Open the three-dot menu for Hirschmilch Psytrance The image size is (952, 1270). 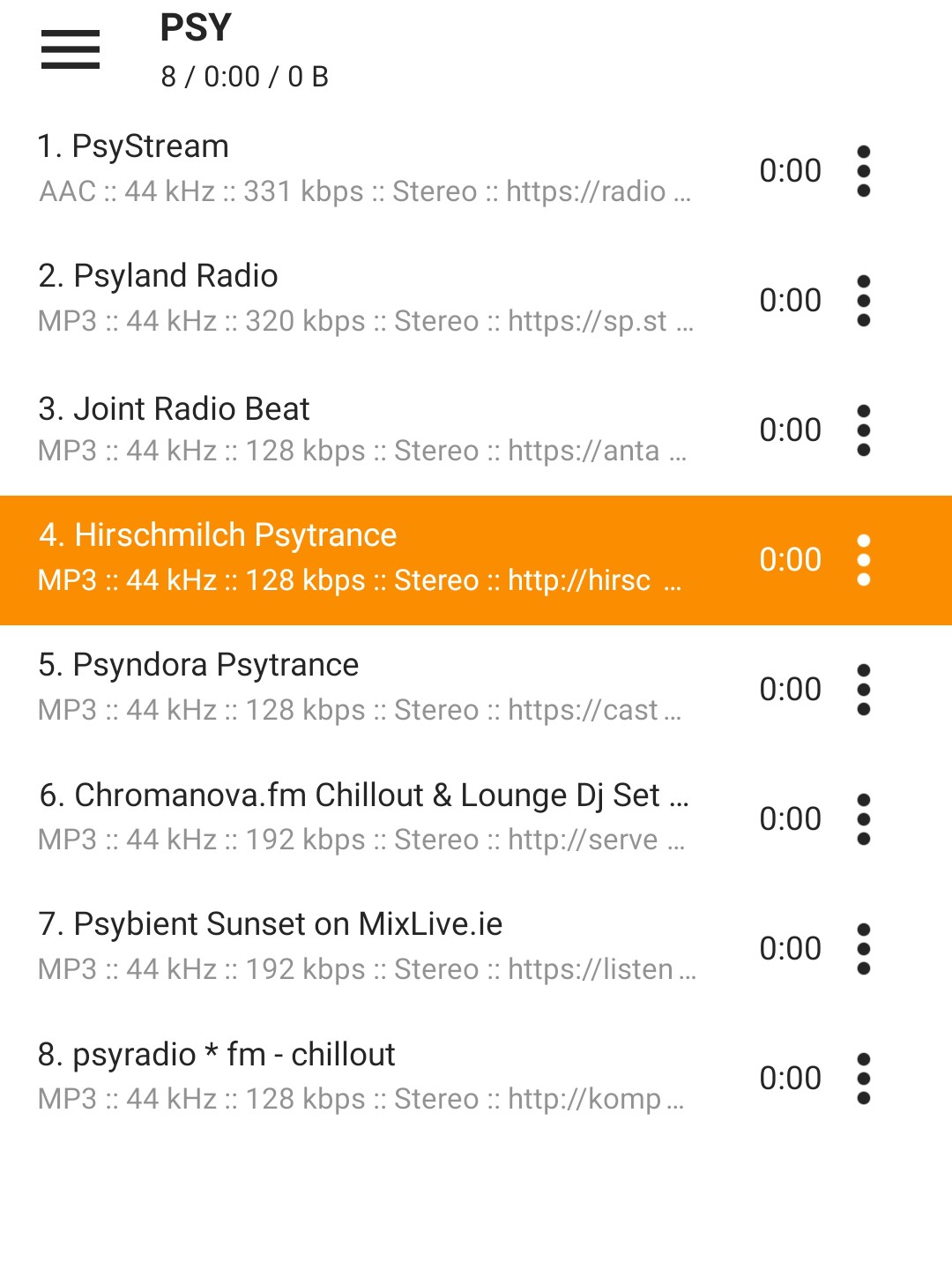click(864, 560)
